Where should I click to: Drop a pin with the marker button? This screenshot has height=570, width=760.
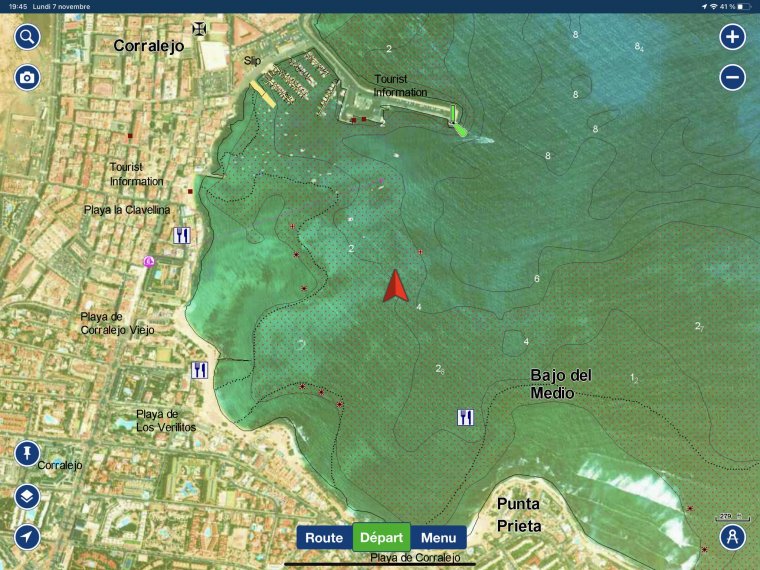[x=27, y=453]
